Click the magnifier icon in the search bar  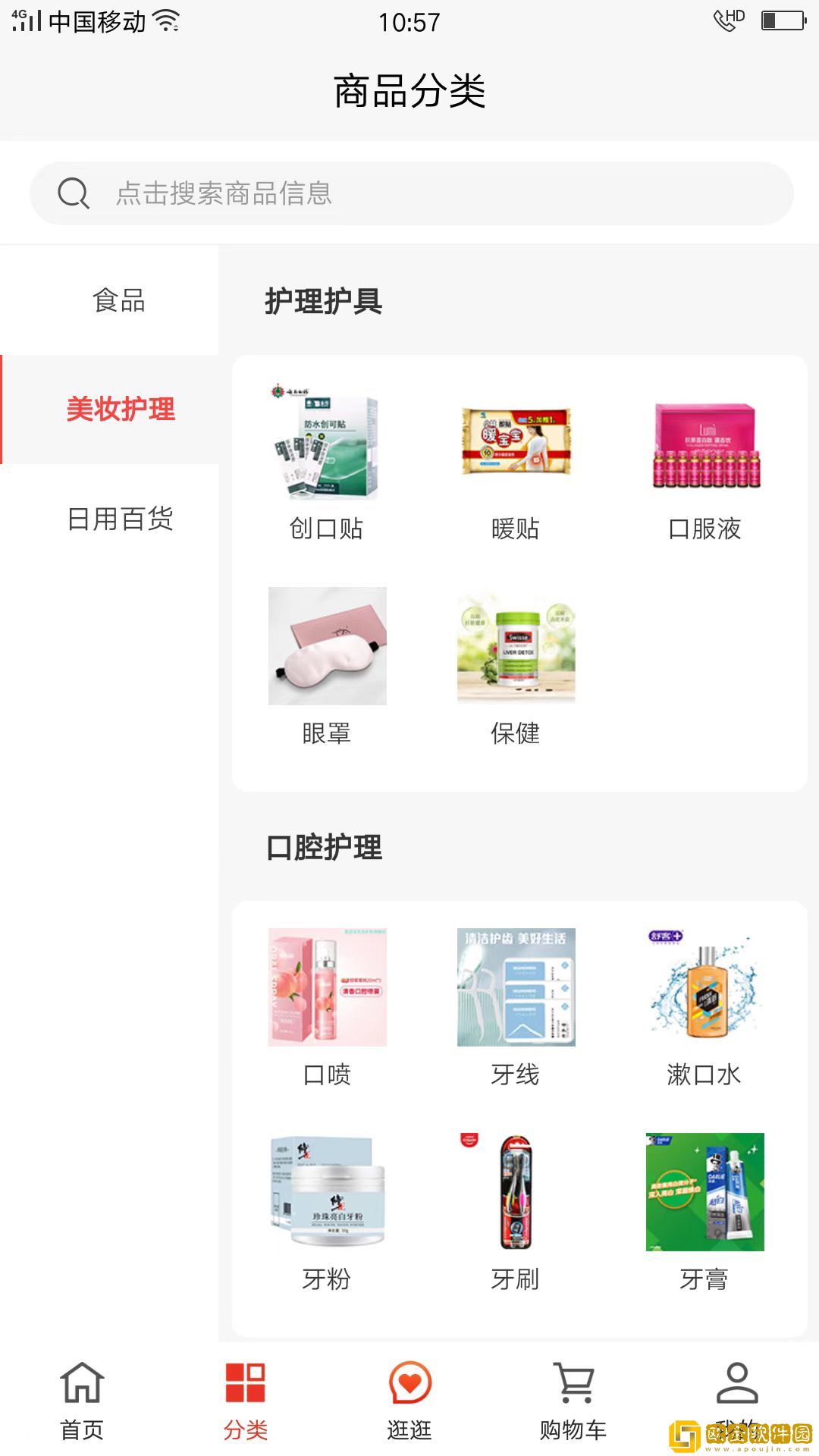tap(73, 193)
